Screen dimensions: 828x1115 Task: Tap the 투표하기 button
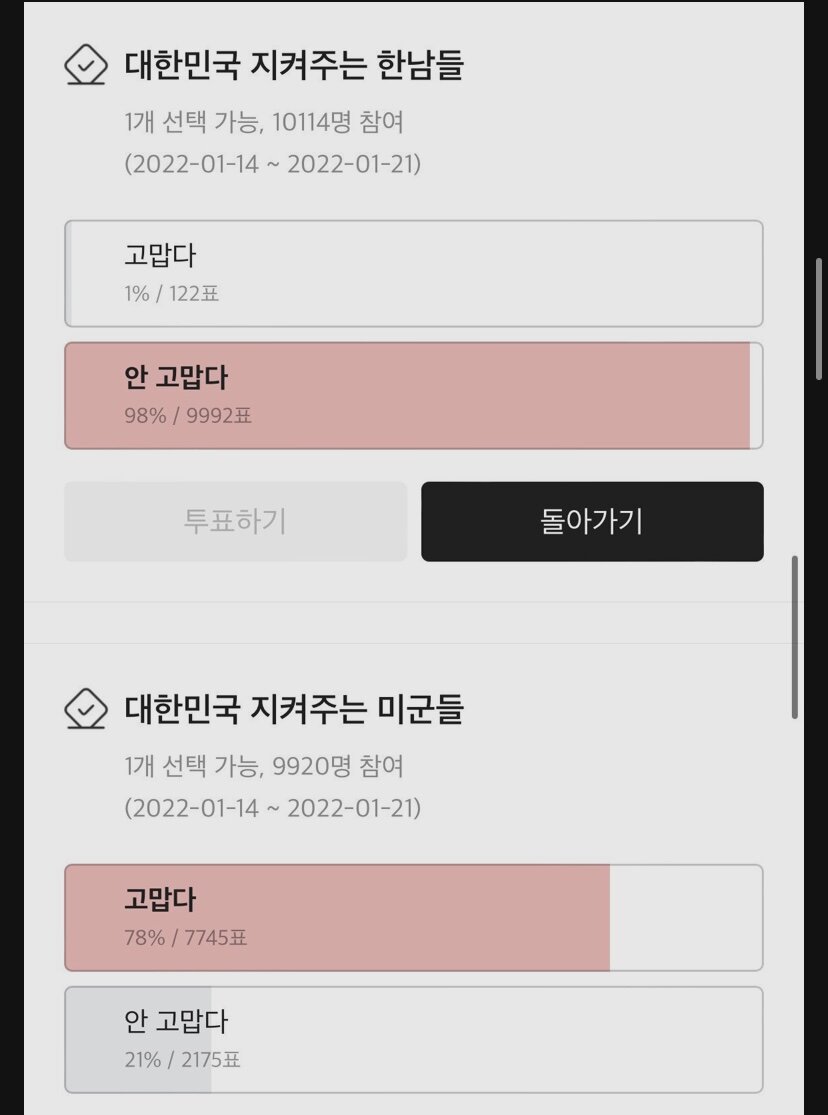[x=235, y=521]
